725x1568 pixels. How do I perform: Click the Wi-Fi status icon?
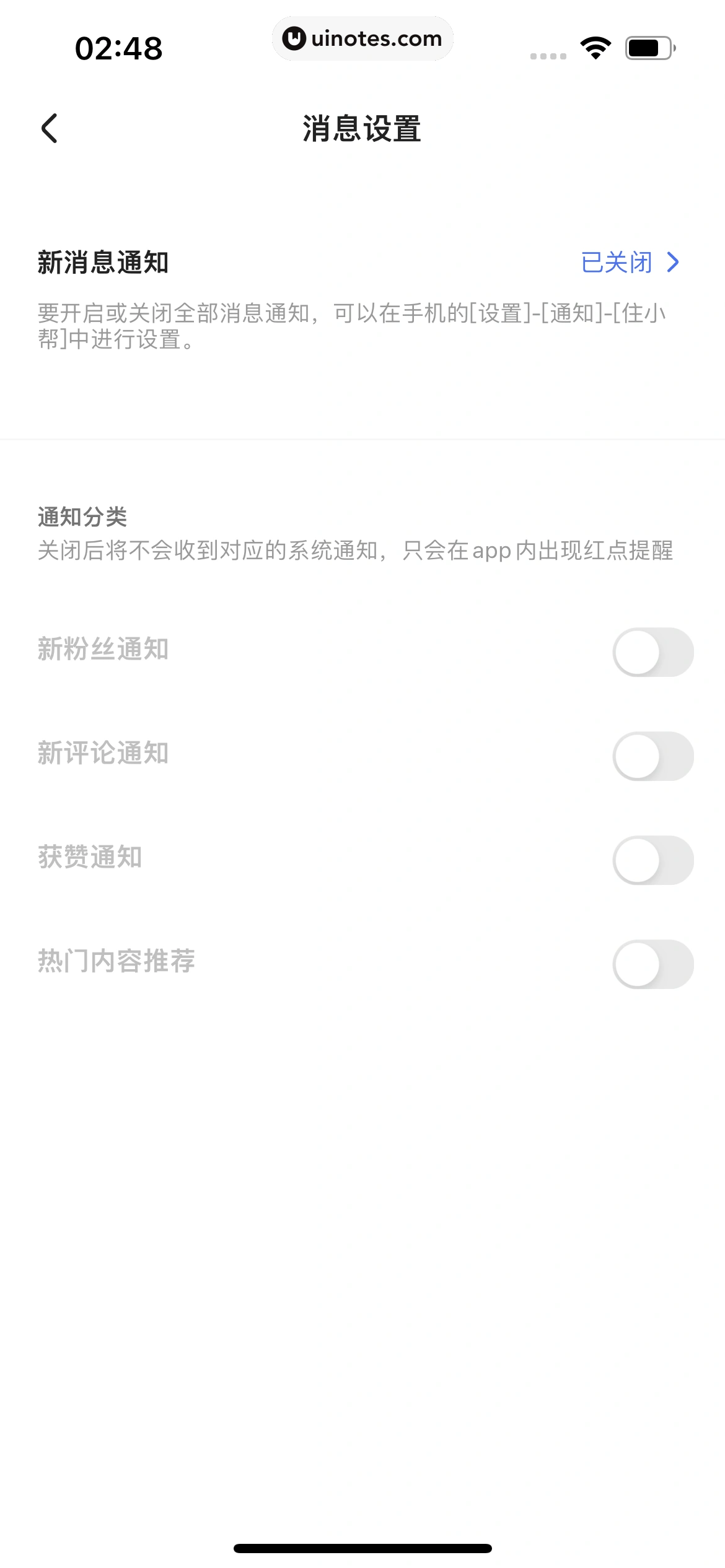click(x=595, y=47)
